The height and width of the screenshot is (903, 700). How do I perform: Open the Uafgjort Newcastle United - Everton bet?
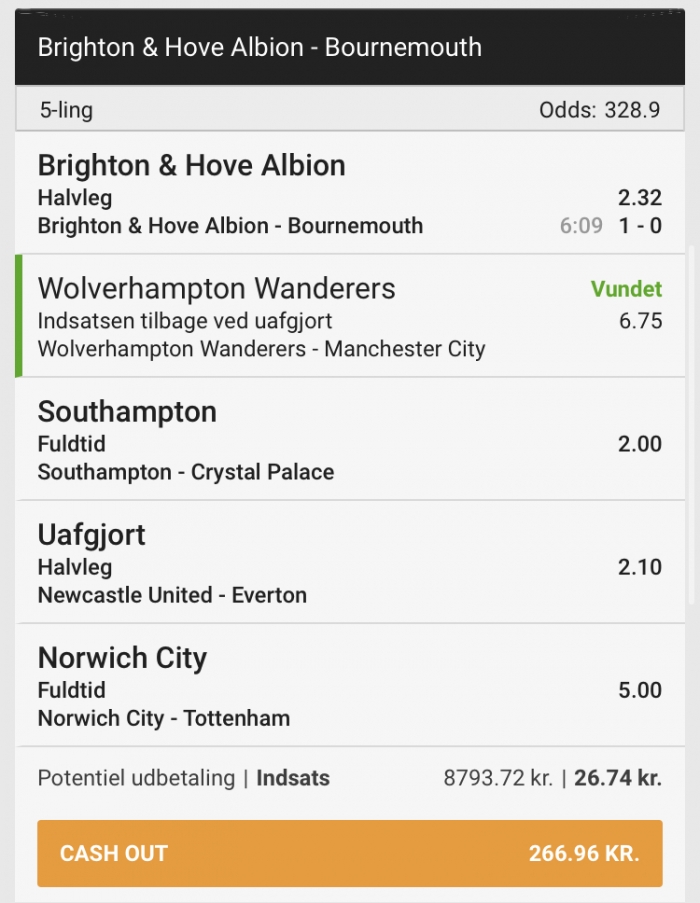pos(349,563)
